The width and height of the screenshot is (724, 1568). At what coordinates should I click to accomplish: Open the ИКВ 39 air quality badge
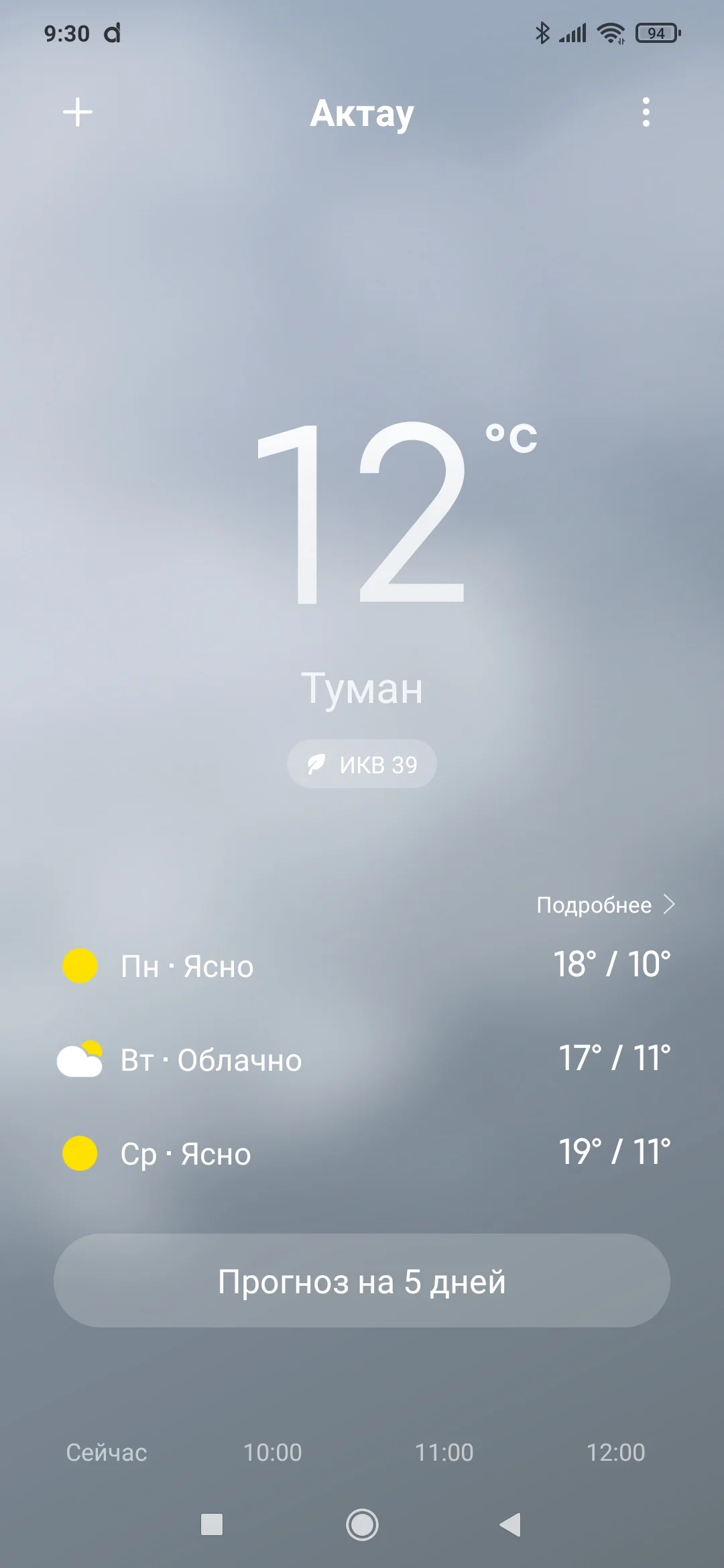click(x=361, y=763)
